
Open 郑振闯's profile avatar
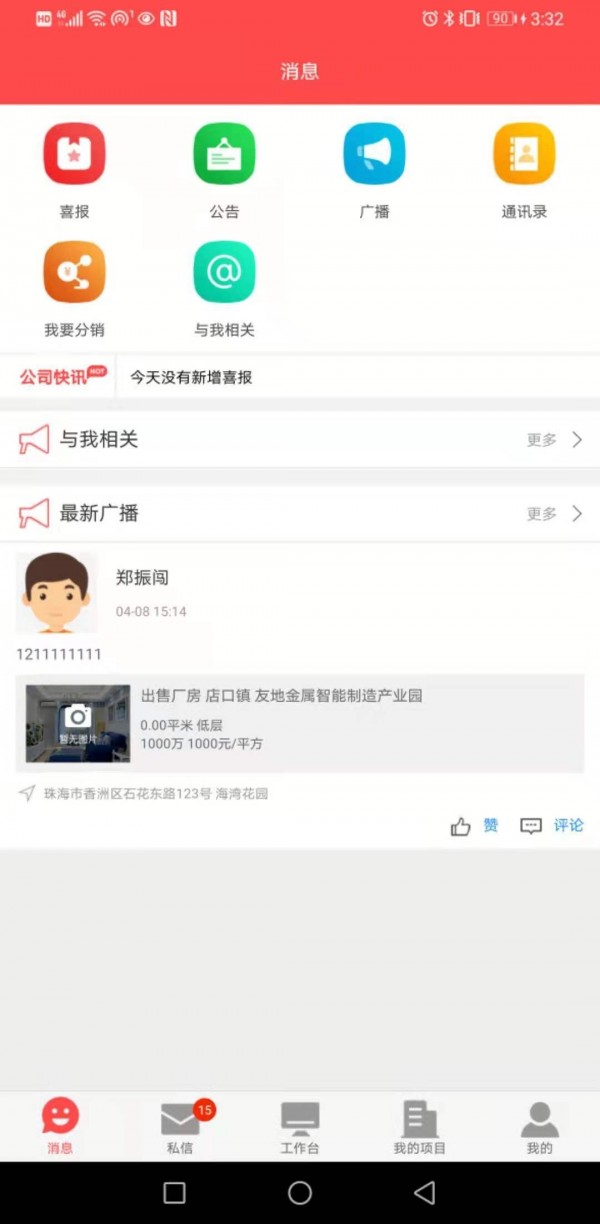57,593
